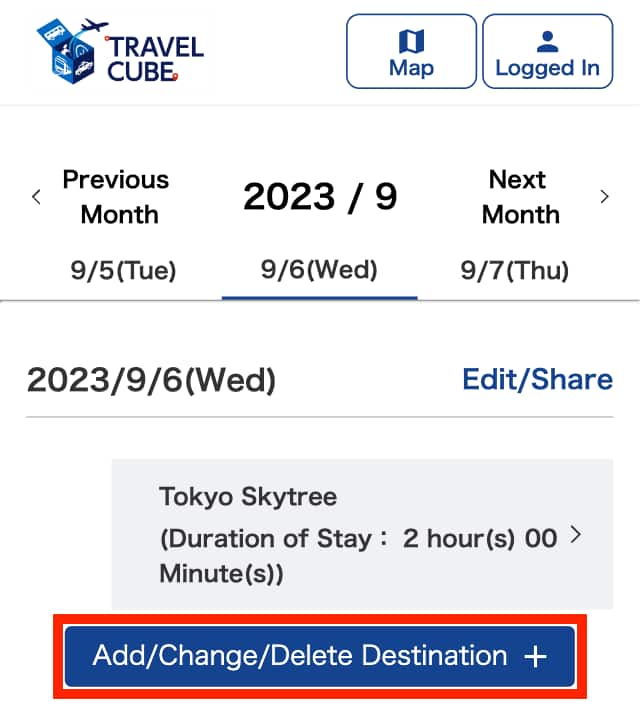This screenshot has width=640, height=706.
Task: Switch to the 9/7(Thu) date tab
Action: (514, 270)
